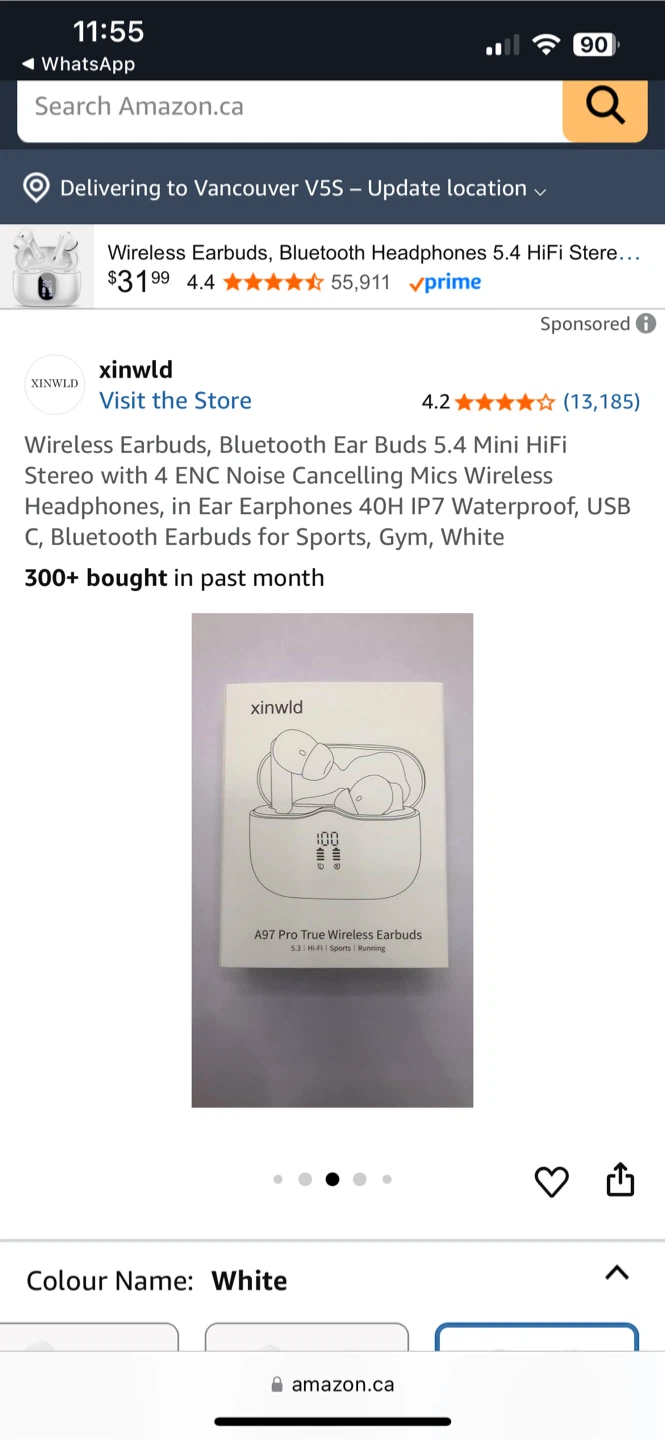
Task: Open the xinwld earbuds box product image
Action: tap(332, 859)
